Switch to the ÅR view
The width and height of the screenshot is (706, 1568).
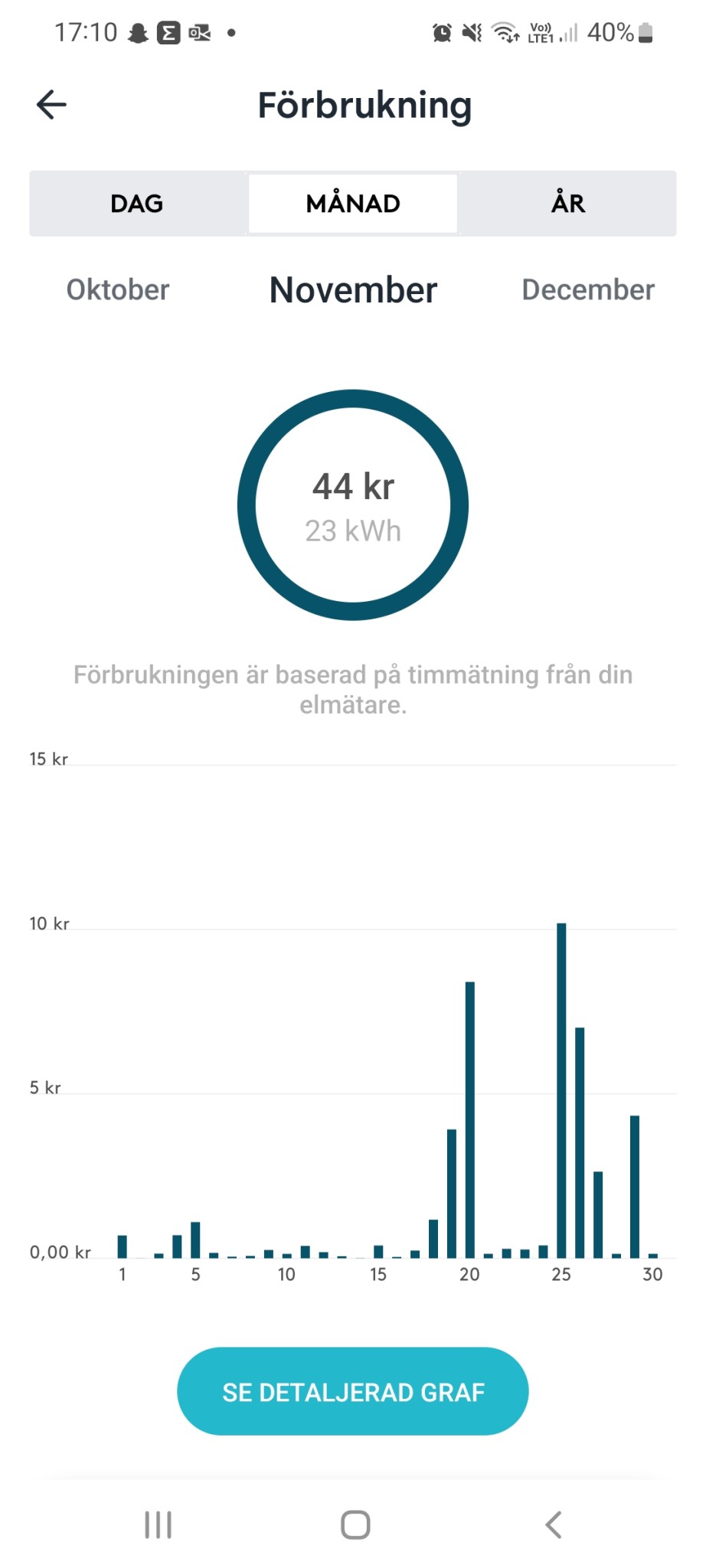(568, 204)
